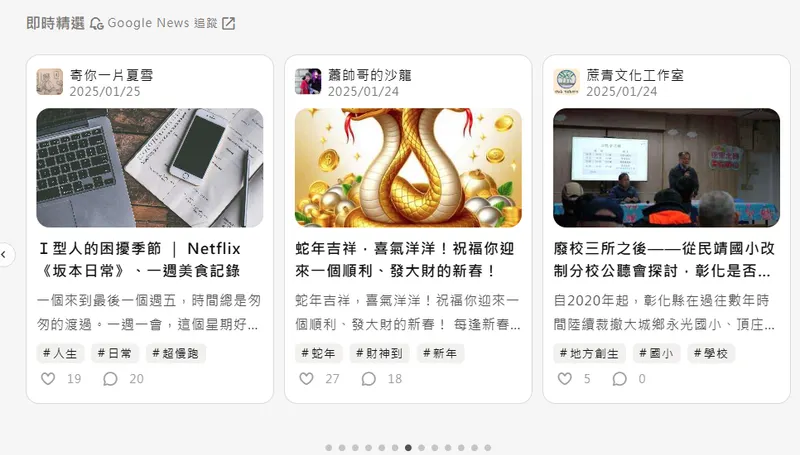This screenshot has width=800, height=455.
Task: Select the #地方創生 tag
Action: tap(589, 353)
